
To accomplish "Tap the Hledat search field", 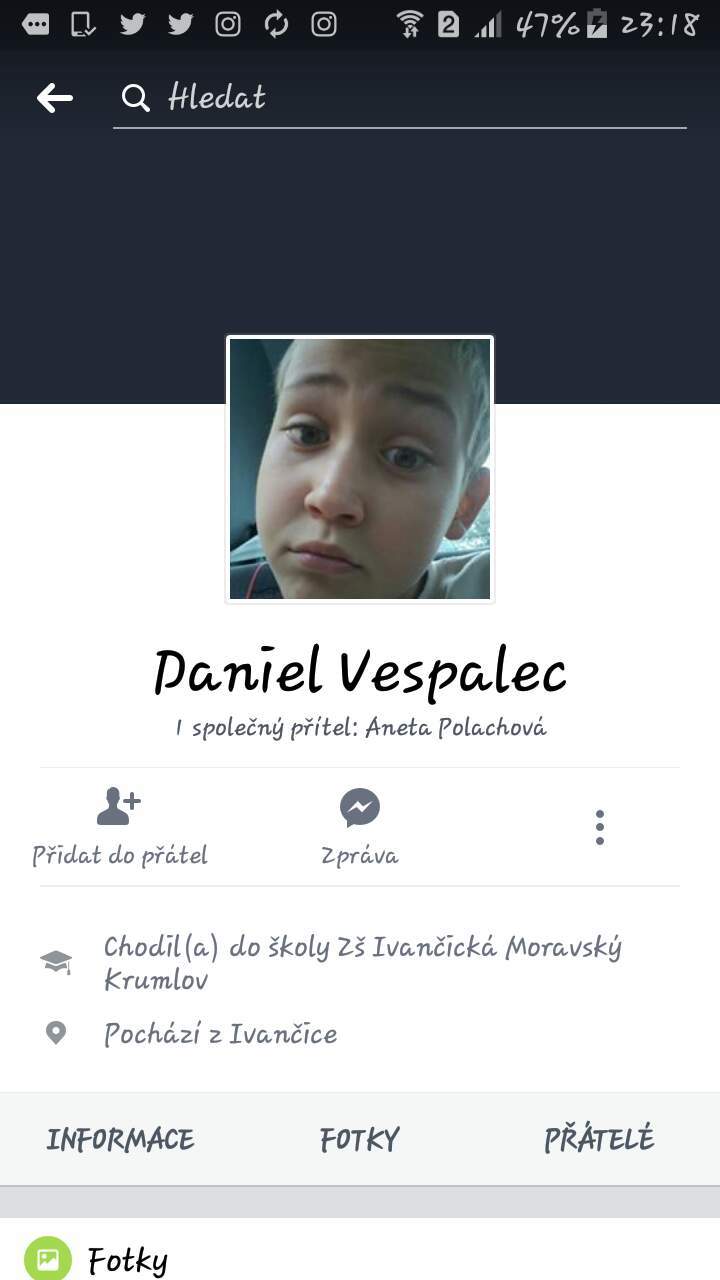I will pos(399,97).
